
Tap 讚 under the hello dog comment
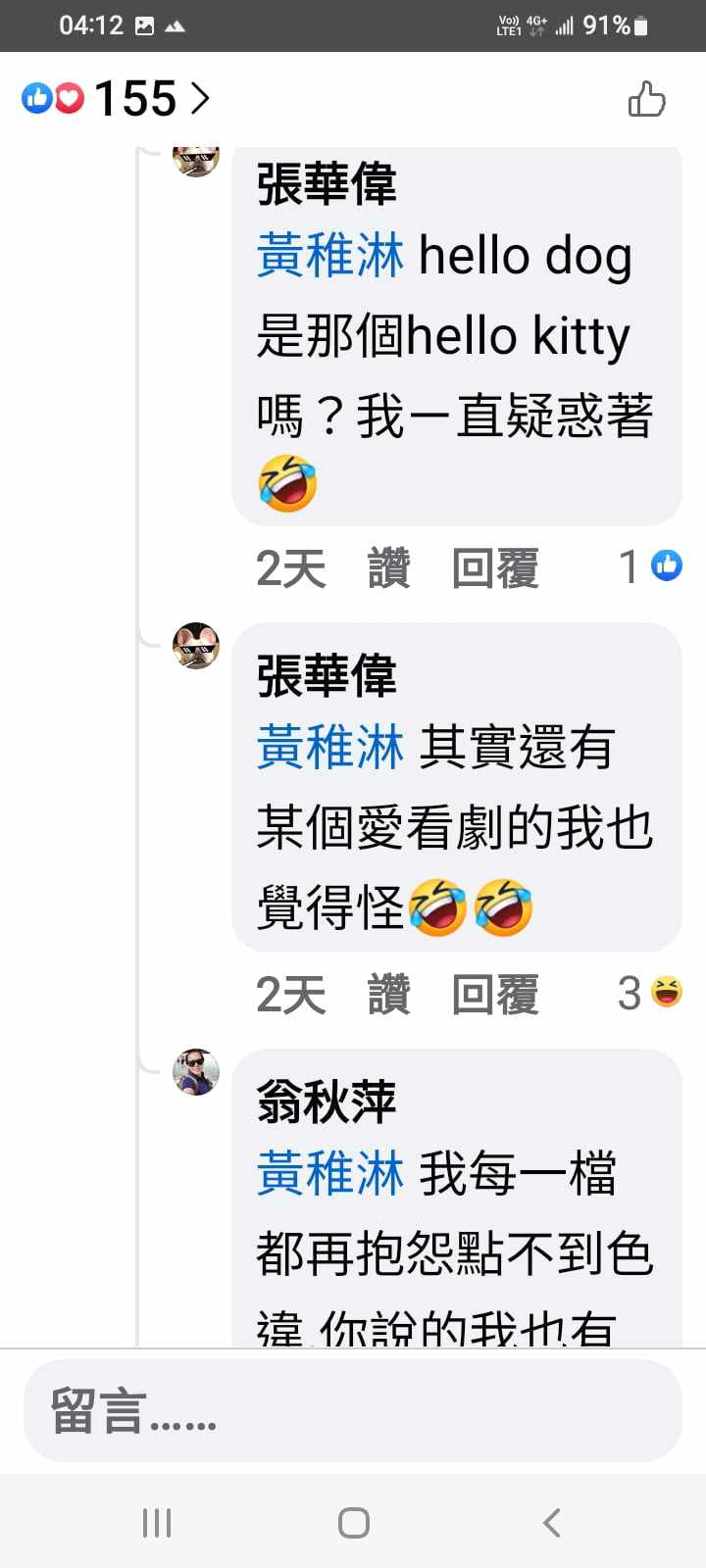coord(388,567)
